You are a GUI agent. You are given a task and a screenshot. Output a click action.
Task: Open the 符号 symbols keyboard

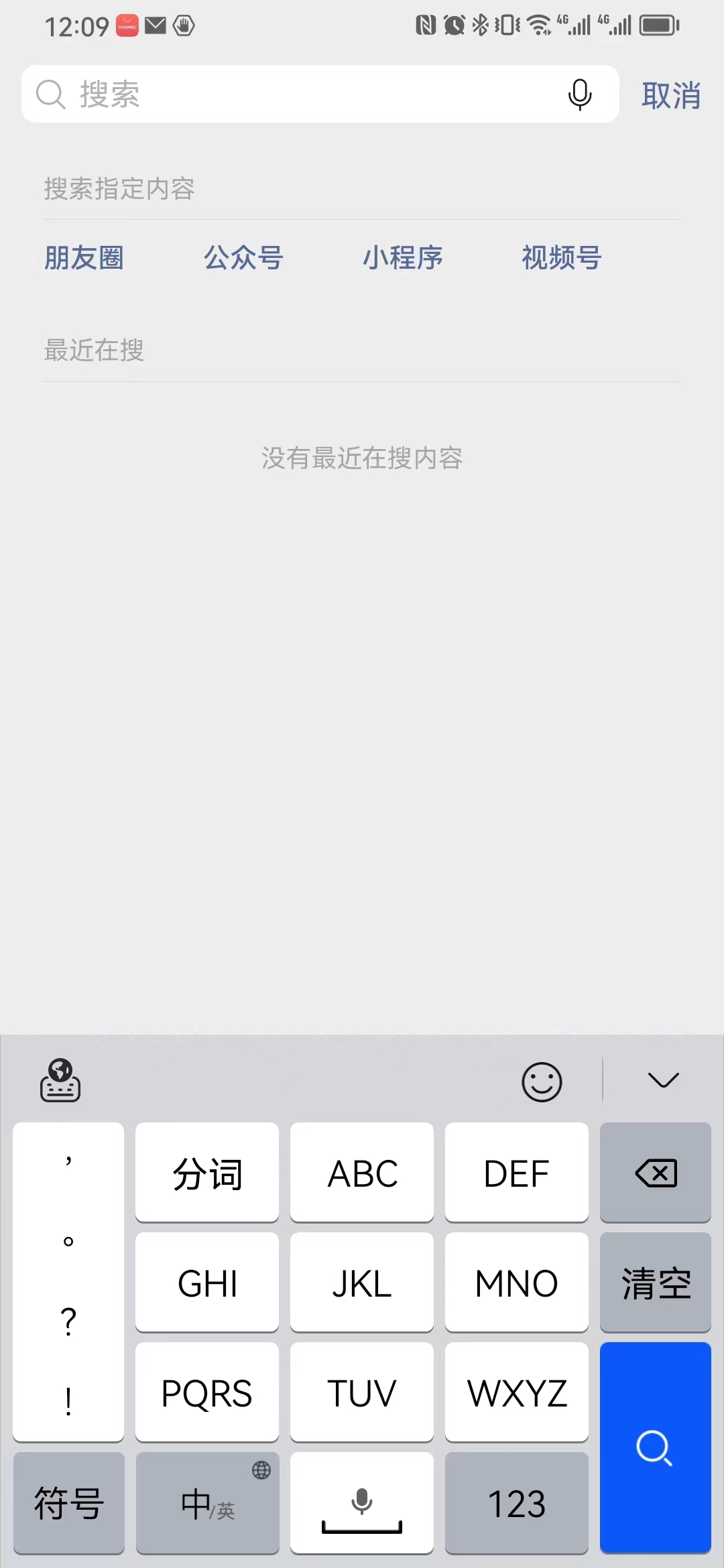pos(69,1502)
